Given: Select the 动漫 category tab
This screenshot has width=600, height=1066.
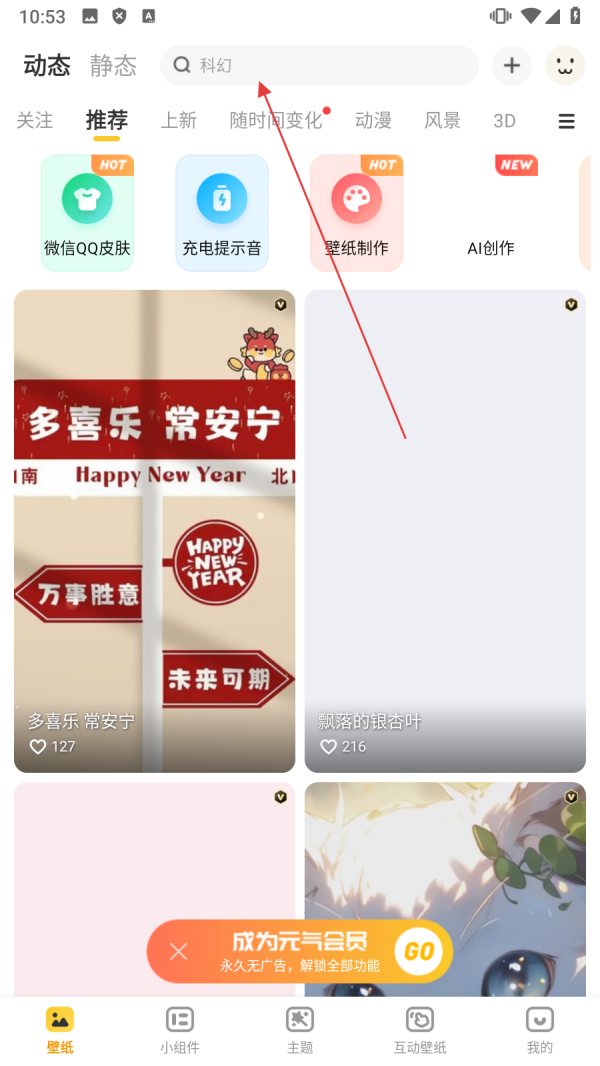Looking at the screenshot, I should (x=373, y=121).
